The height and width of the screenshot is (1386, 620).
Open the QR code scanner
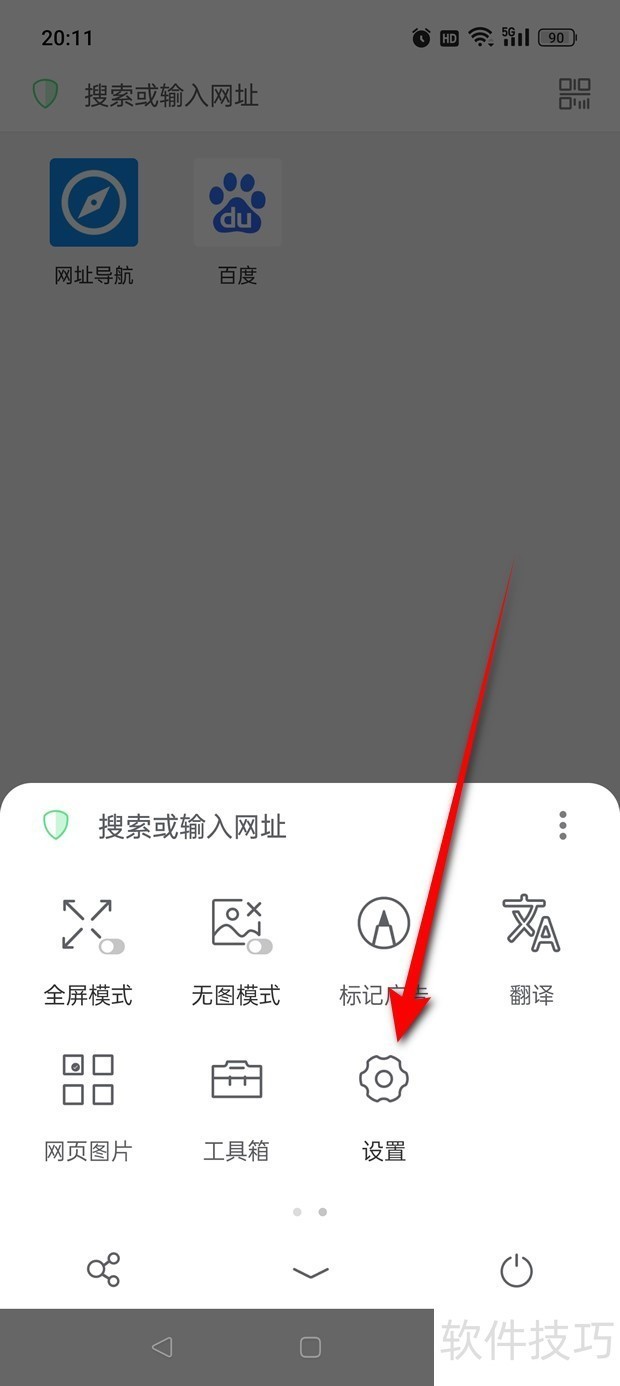point(575,95)
